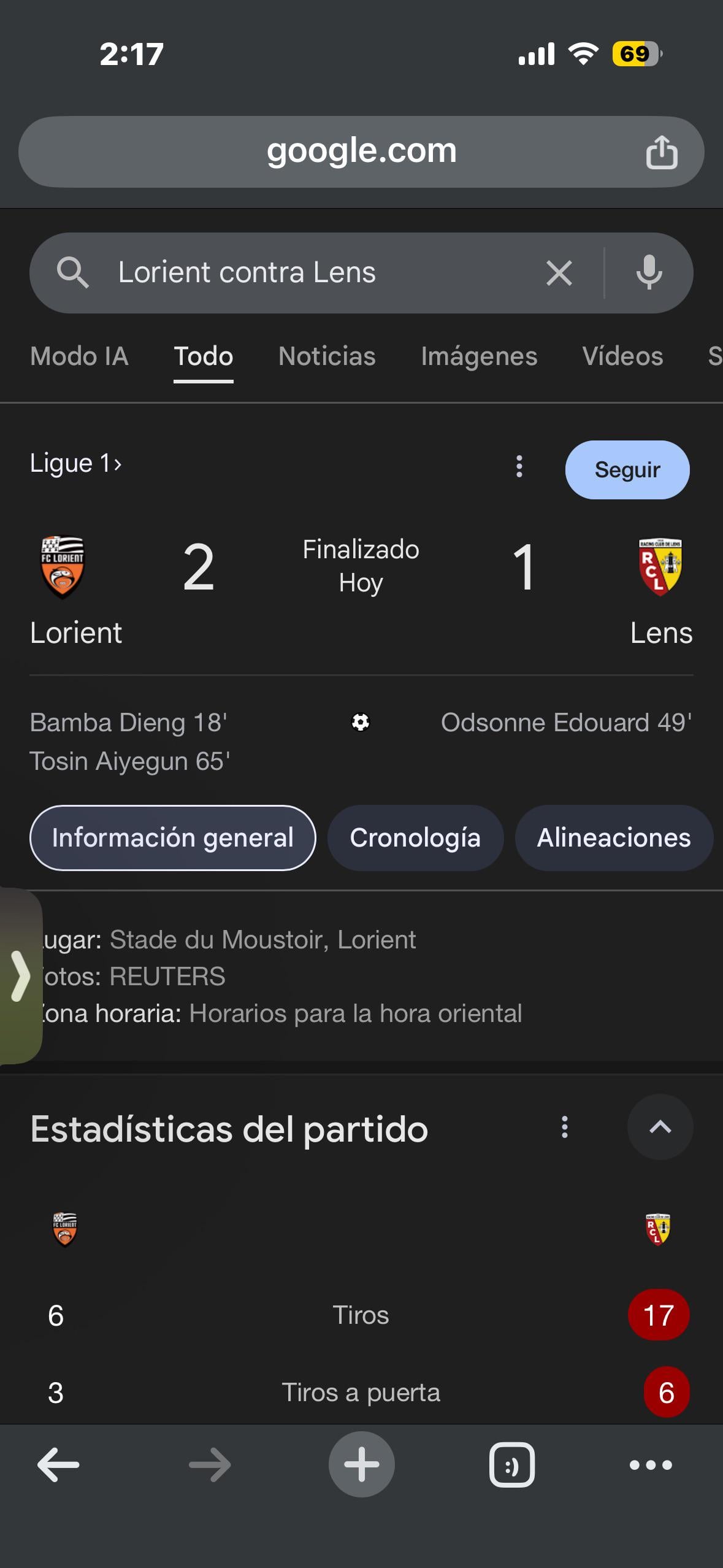Share this page from the address bar
Viewport: 723px width, 1568px height.
click(661, 152)
